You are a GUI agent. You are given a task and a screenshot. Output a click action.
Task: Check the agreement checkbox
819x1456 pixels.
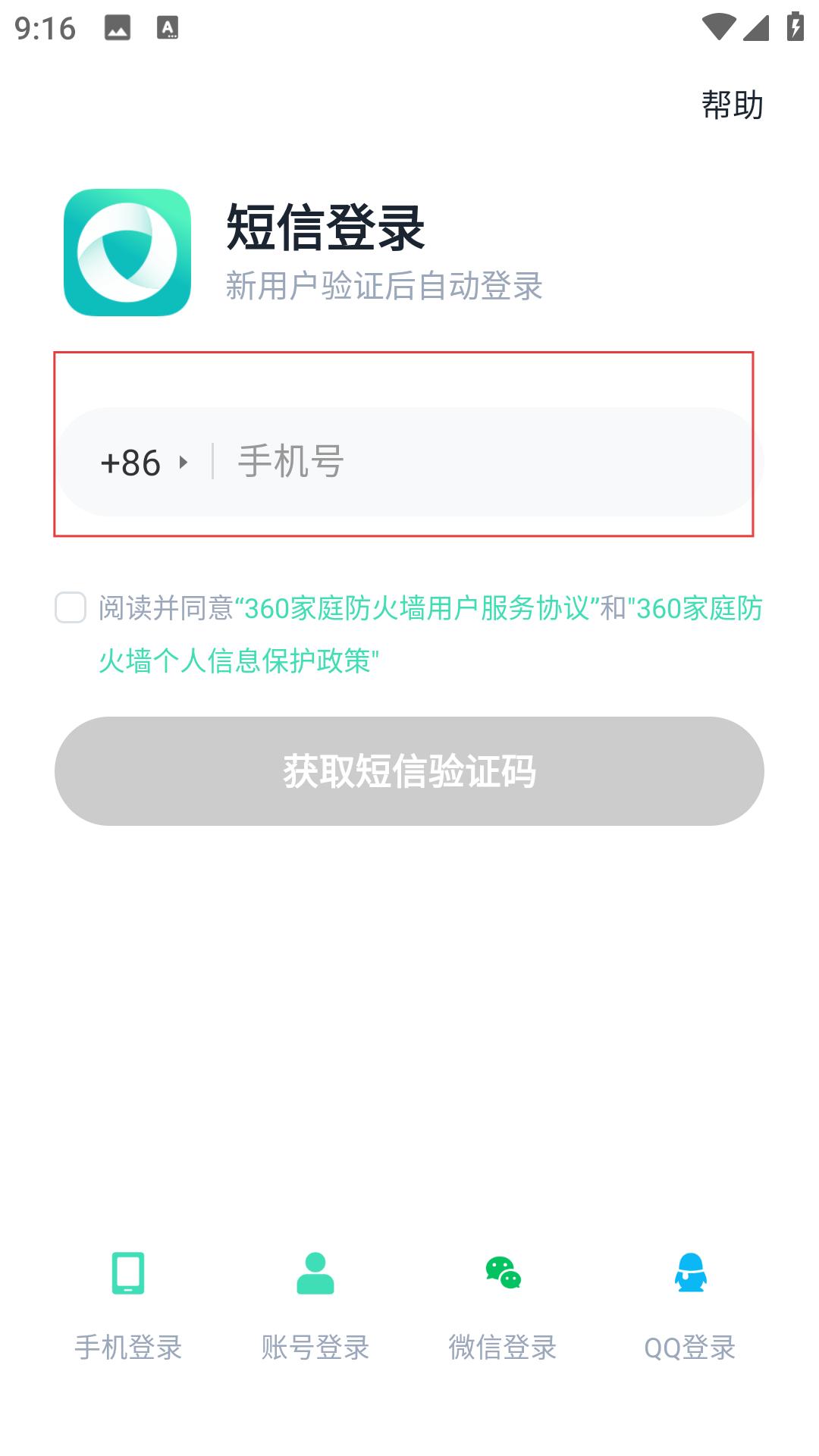(x=71, y=607)
